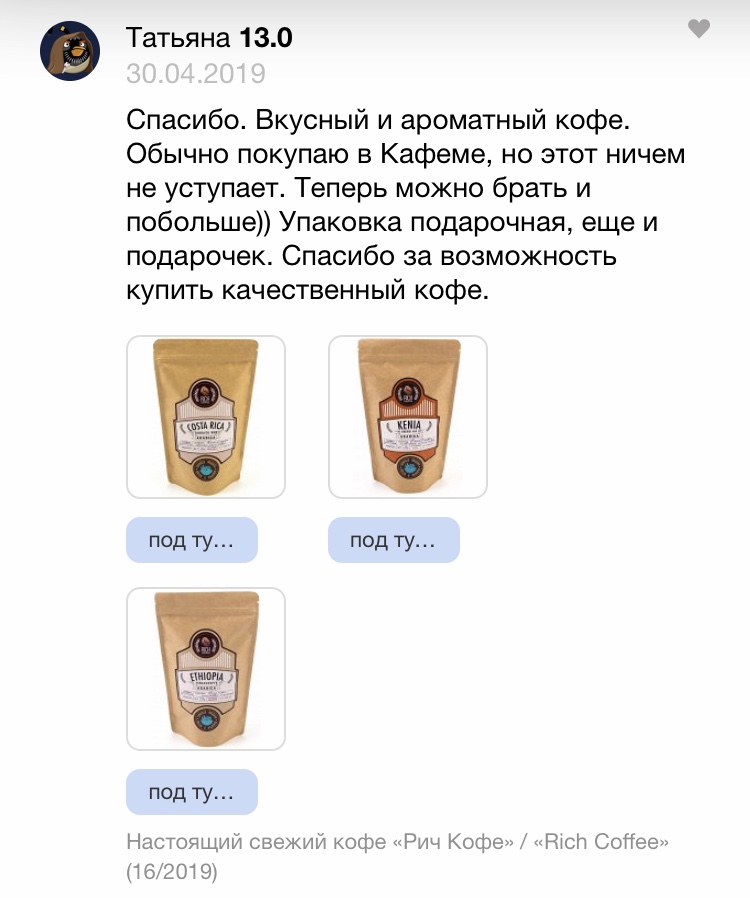750x898 pixels.
Task: Open the Kenia coffee product image
Action: [408, 416]
